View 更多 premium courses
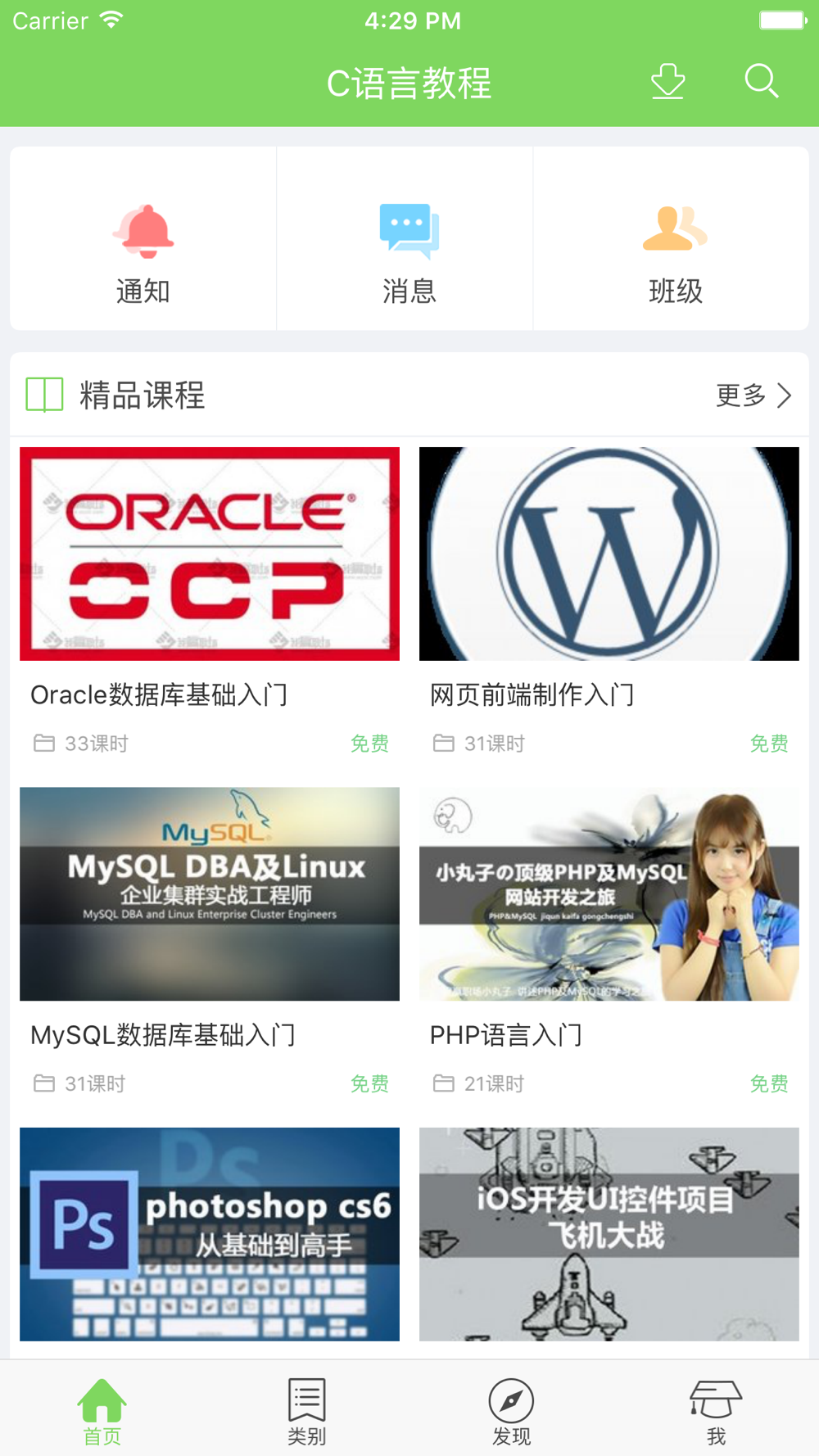819x1456 pixels. coord(753,396)
